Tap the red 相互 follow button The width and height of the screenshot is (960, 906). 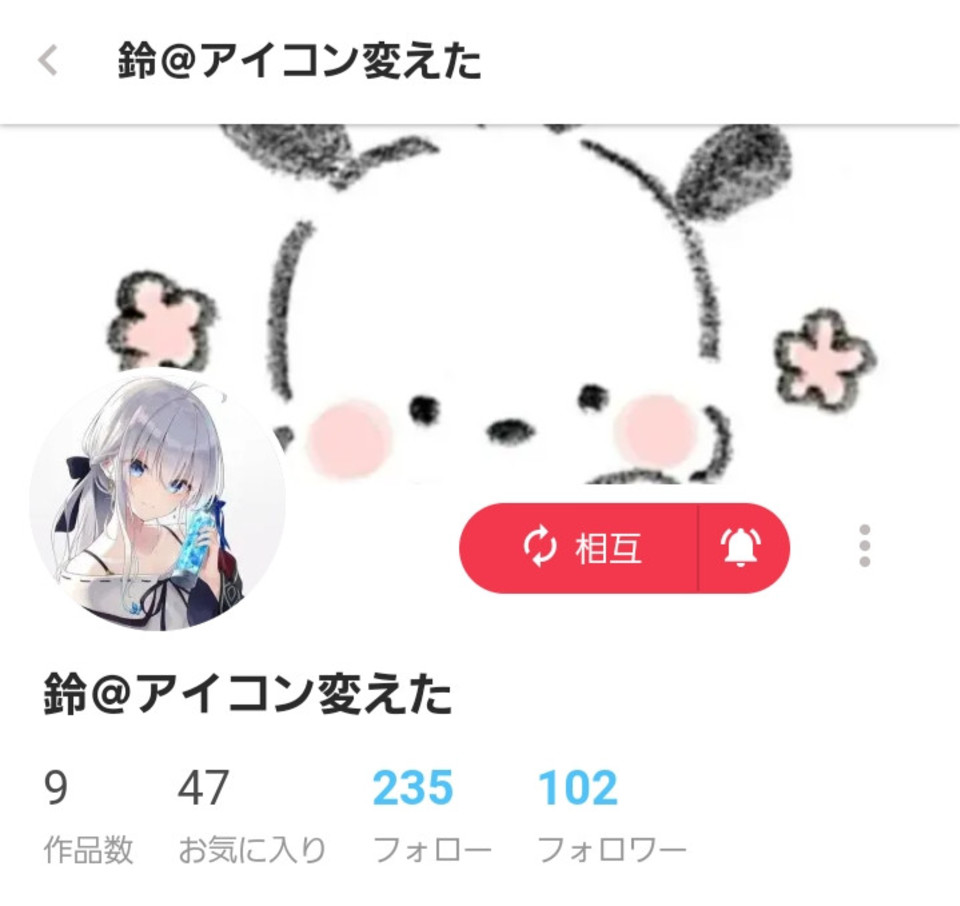coord(579,548)
